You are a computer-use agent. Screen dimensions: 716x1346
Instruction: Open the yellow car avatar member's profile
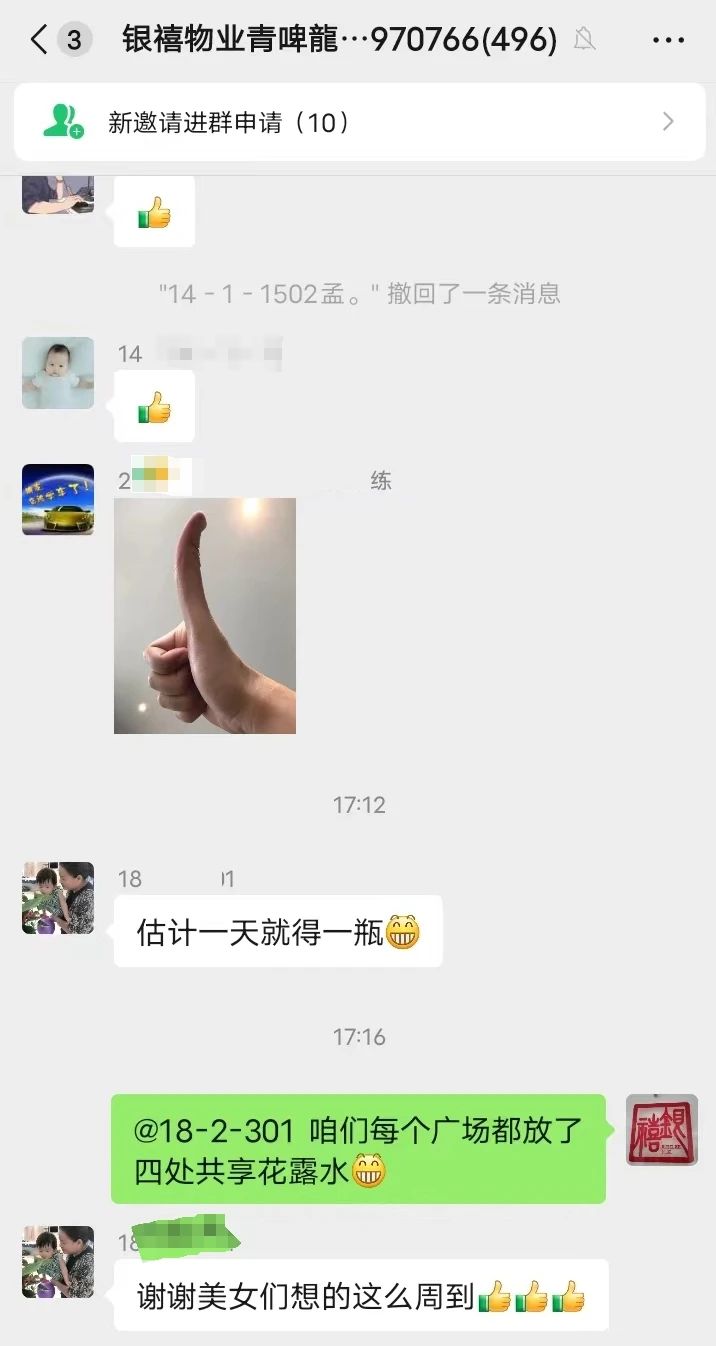point(58,499)
